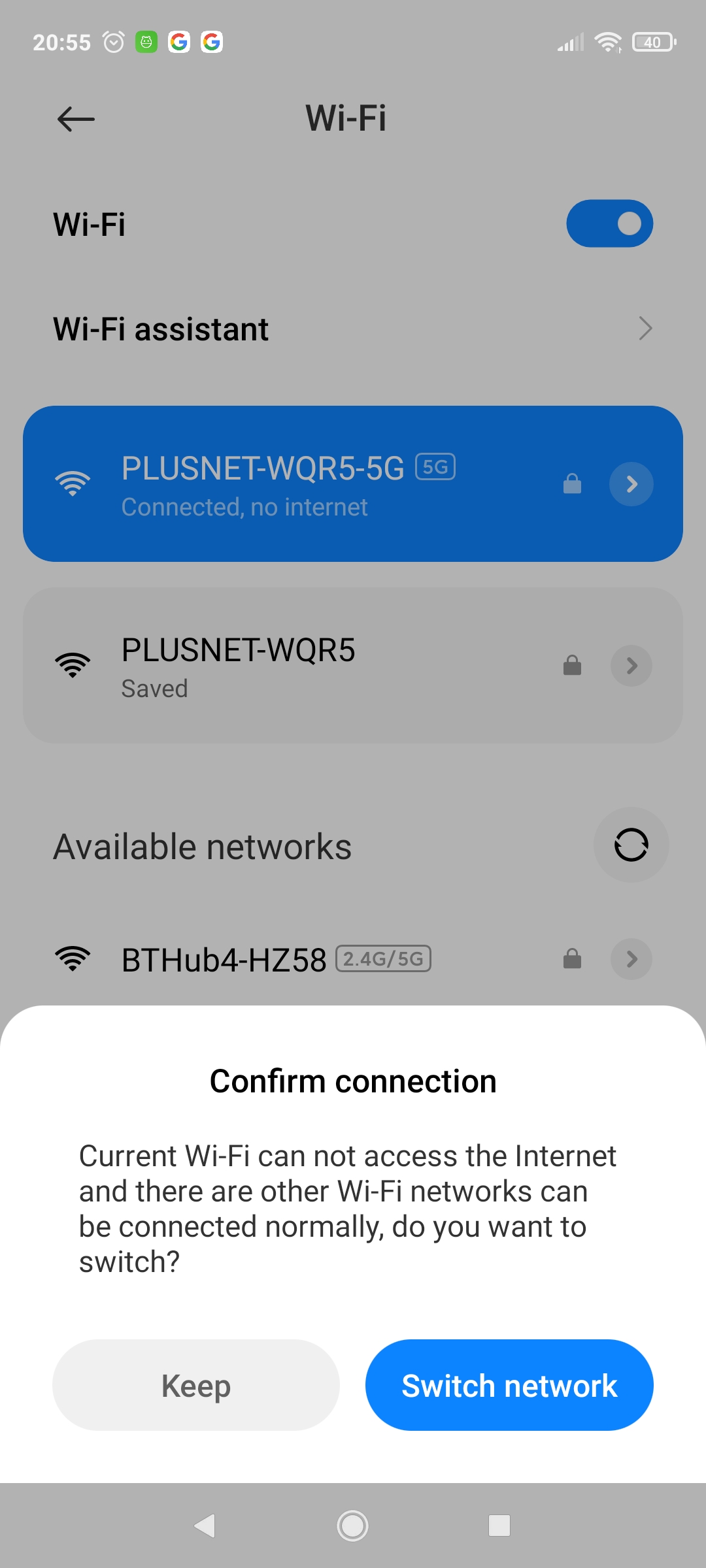Open the recent apps overview
Screen dimensions: 706x1568
[499, 1526]
